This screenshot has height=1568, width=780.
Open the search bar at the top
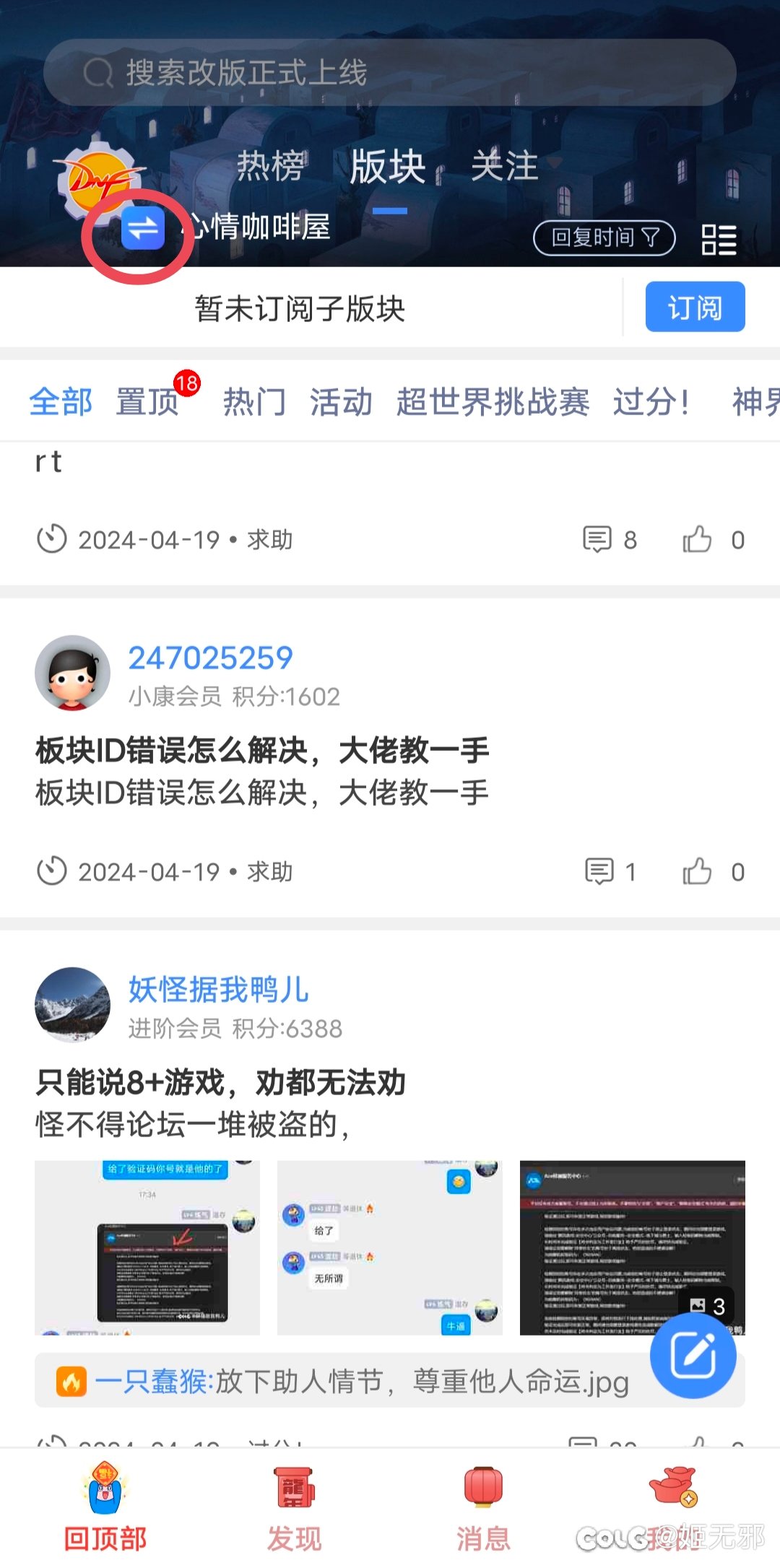(x=390, y=73)
